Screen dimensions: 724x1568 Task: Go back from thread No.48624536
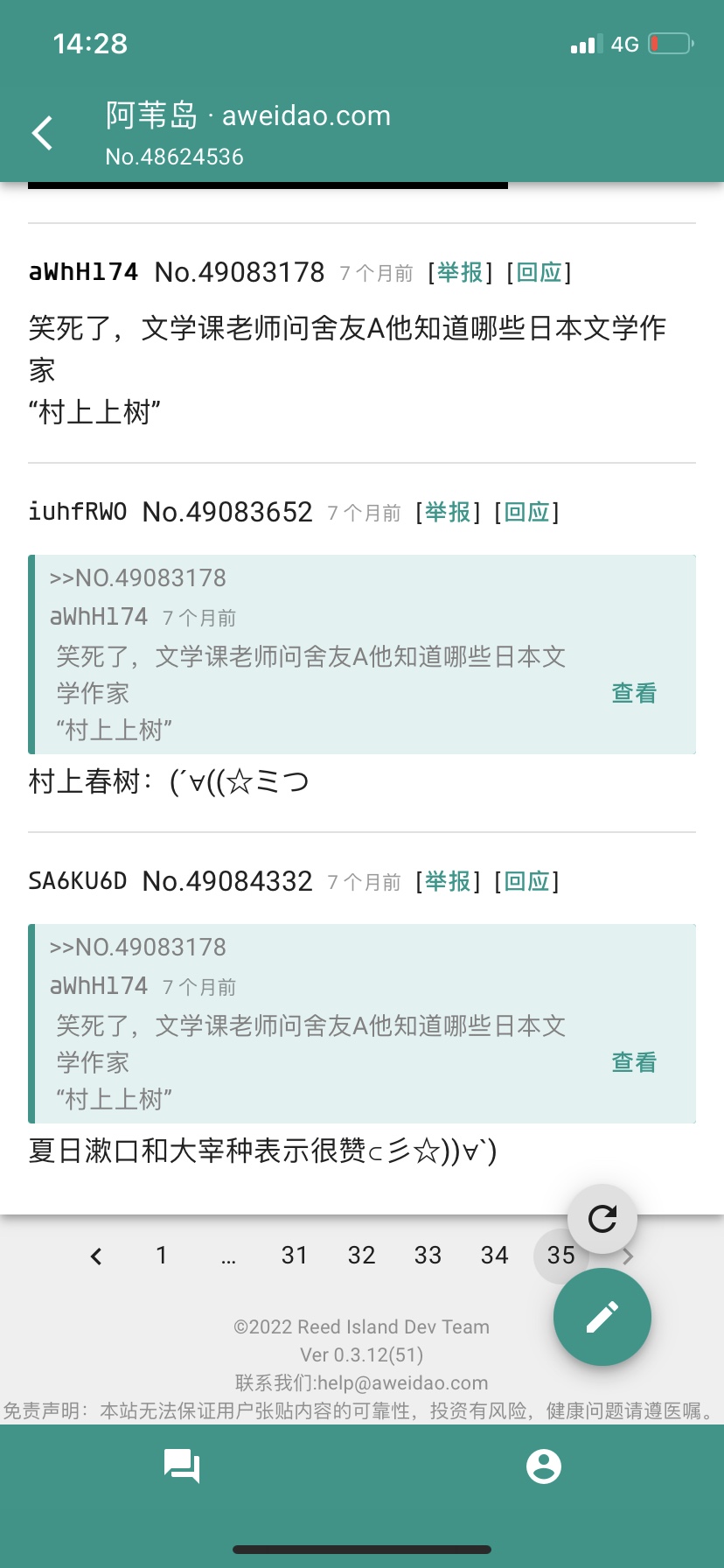point(42,134)
